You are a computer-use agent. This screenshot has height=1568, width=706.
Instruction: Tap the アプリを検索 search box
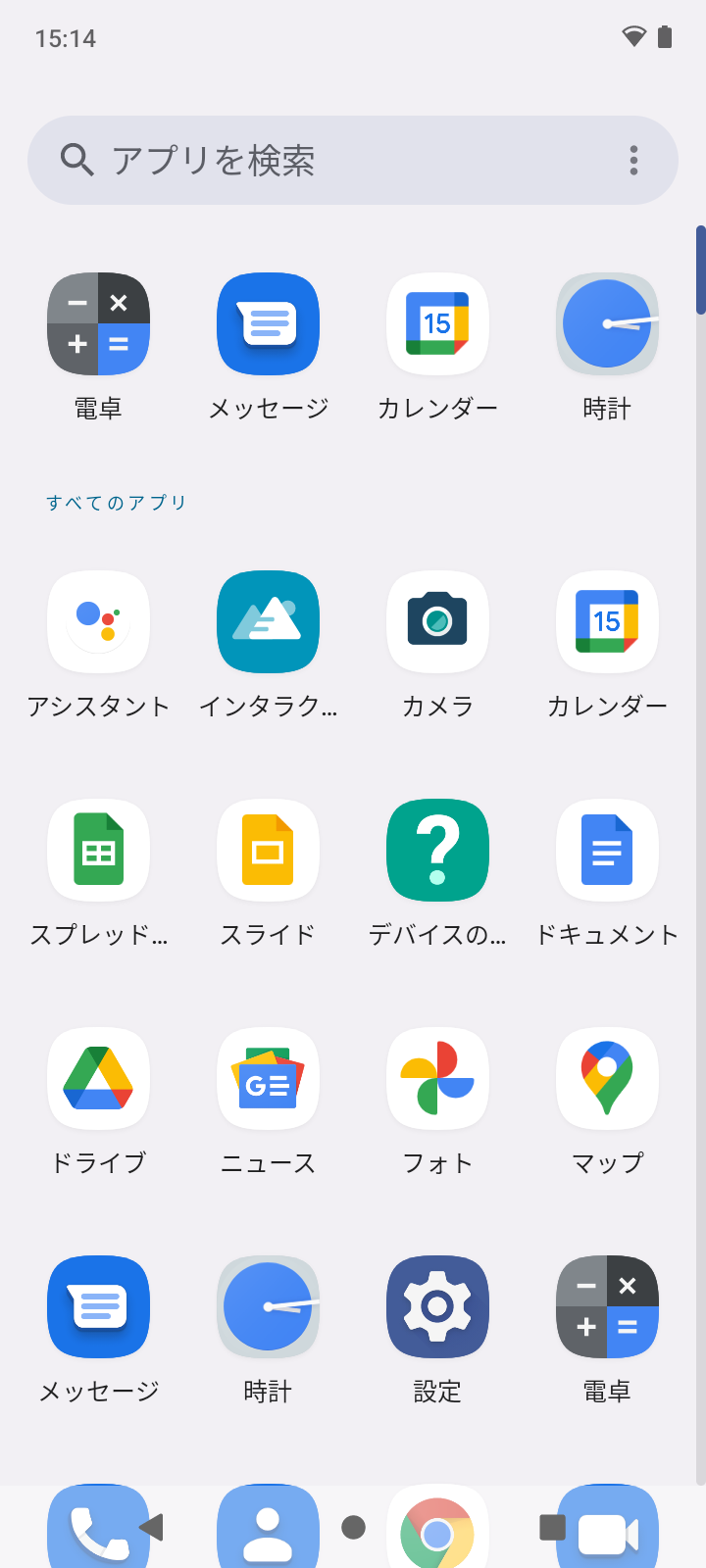click(x=333, y=161)
